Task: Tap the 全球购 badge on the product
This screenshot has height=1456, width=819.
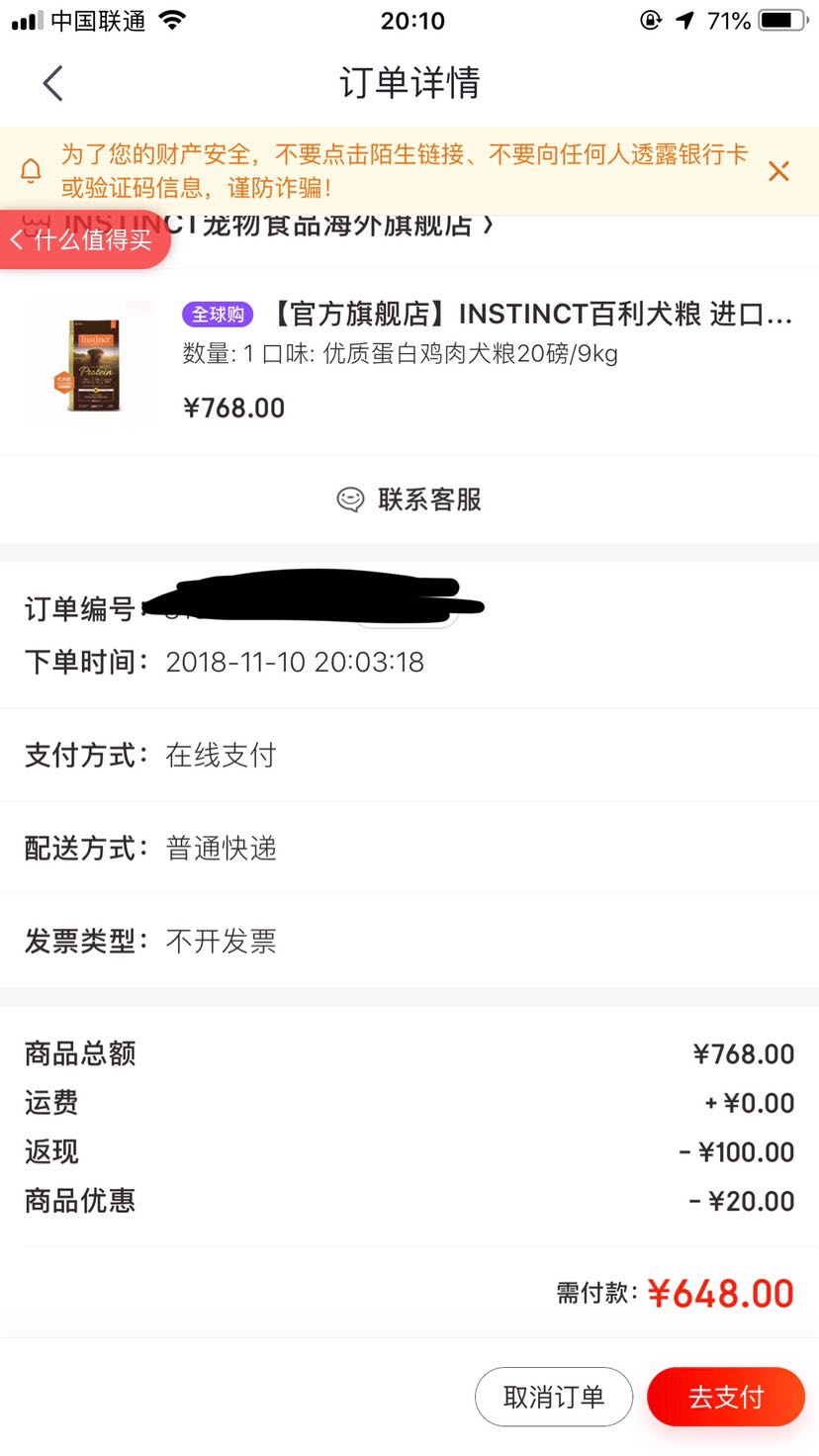Action: click(217, 315)
